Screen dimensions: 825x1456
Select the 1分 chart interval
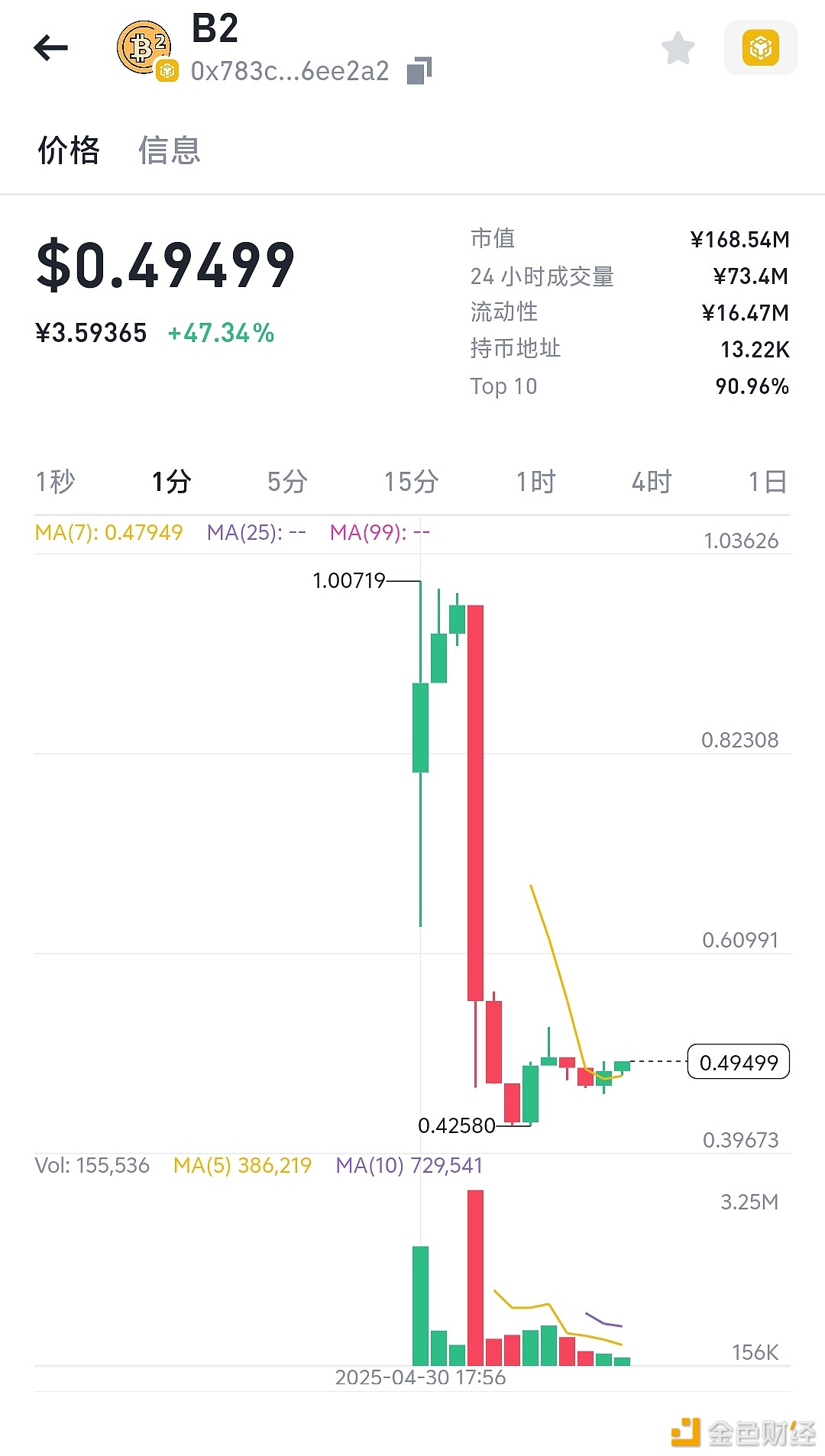coord(171,482)
